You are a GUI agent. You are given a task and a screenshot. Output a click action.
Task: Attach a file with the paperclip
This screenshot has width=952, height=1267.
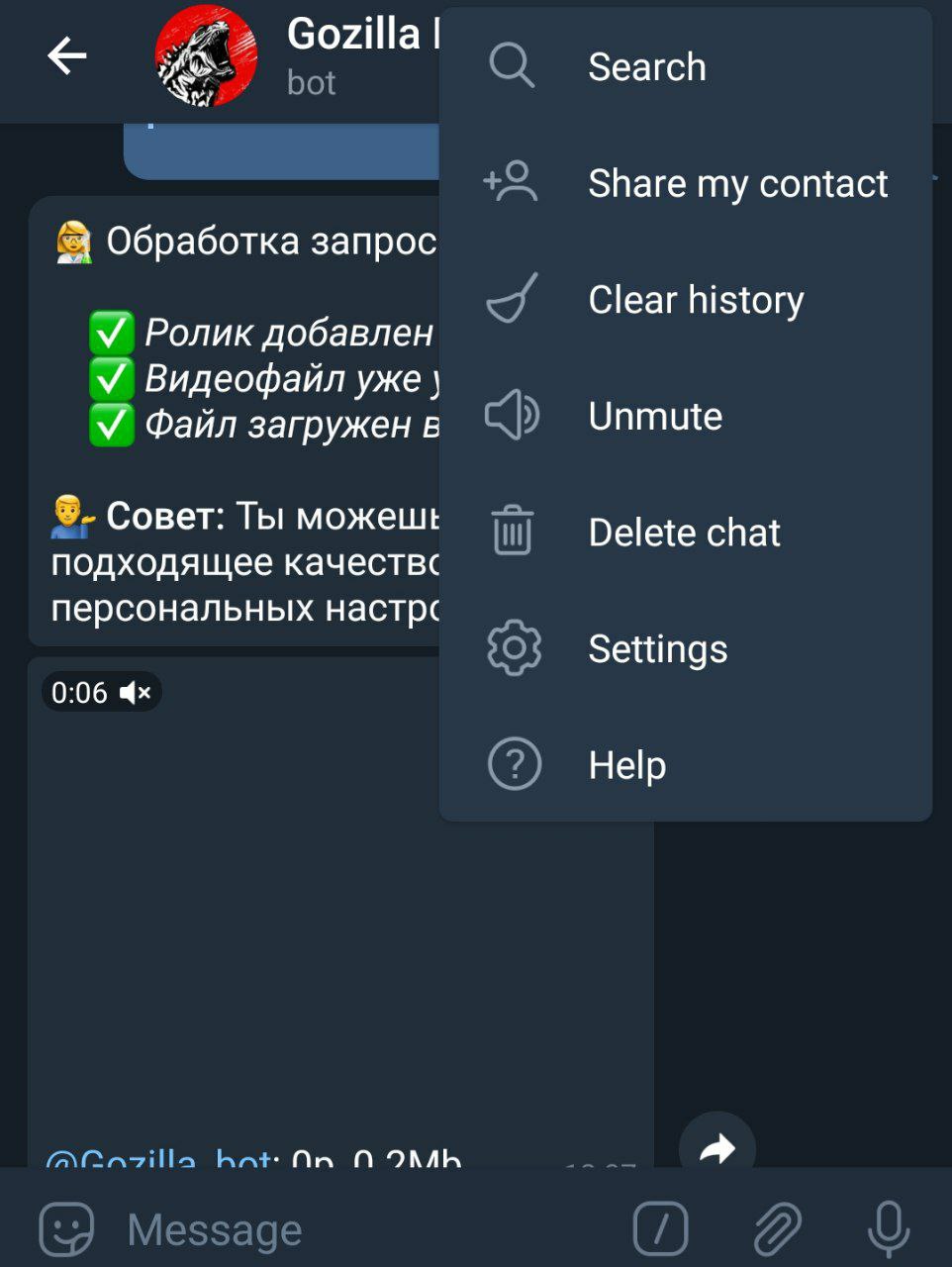point(778,1229)
